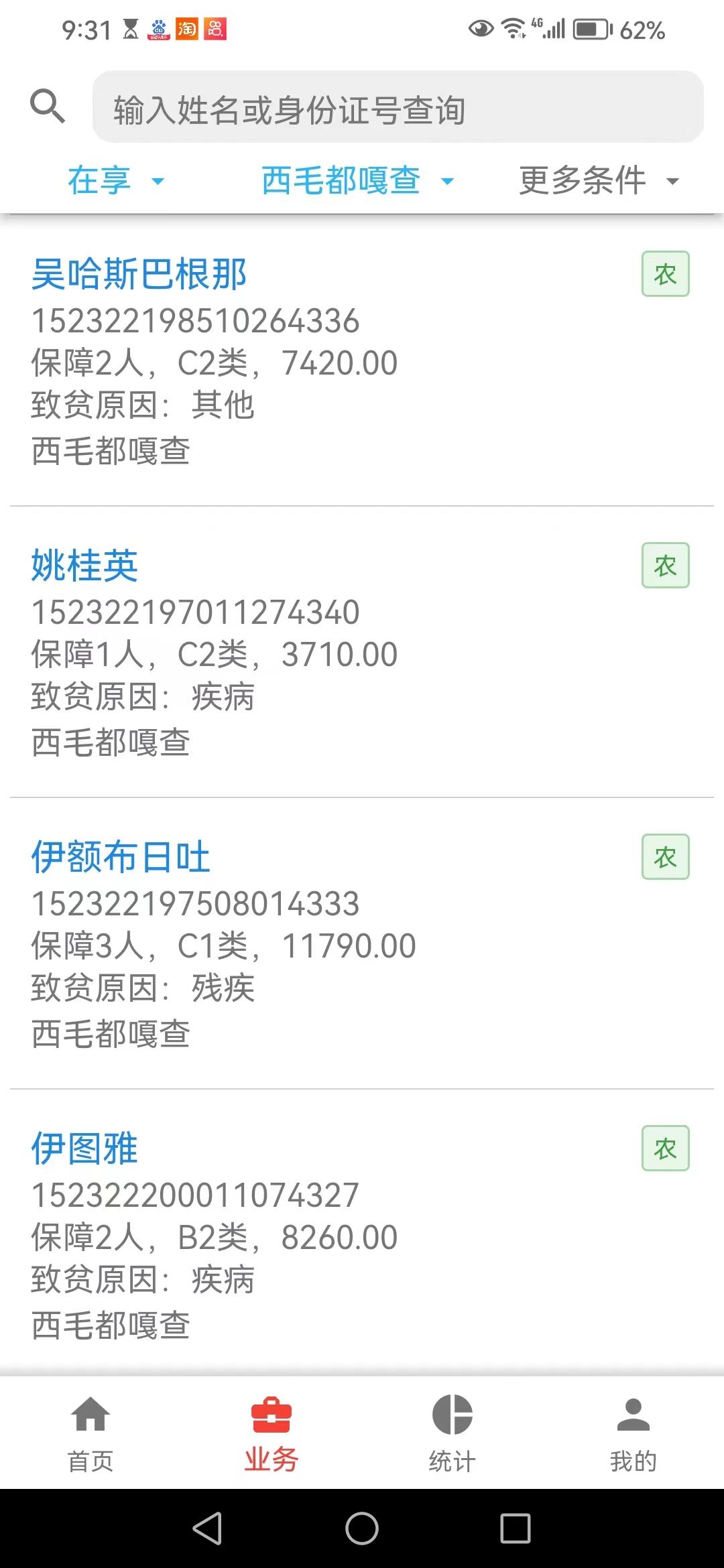Select the 业务 tab
Screen dimensions: 724x1568
point(271,1433)
